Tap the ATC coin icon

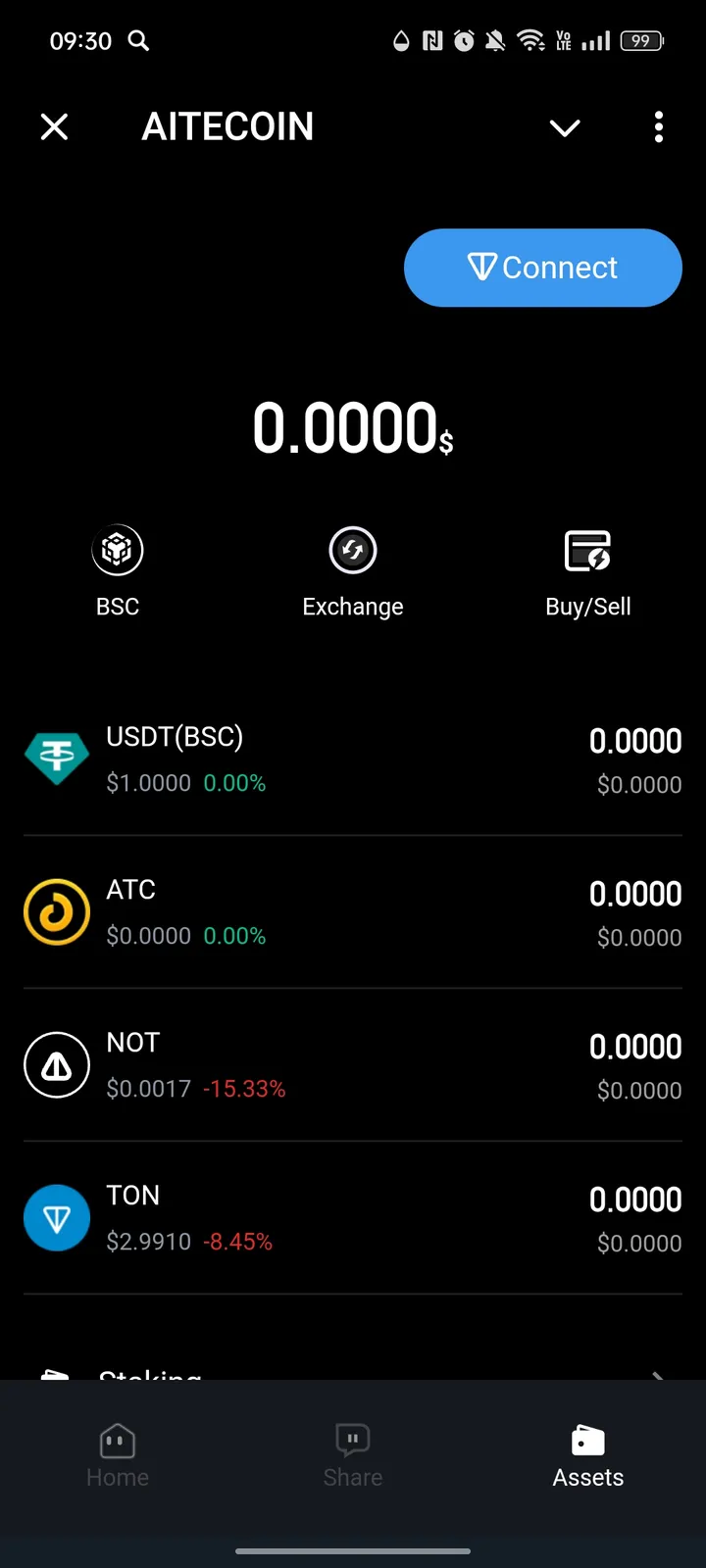coord(56,910)
